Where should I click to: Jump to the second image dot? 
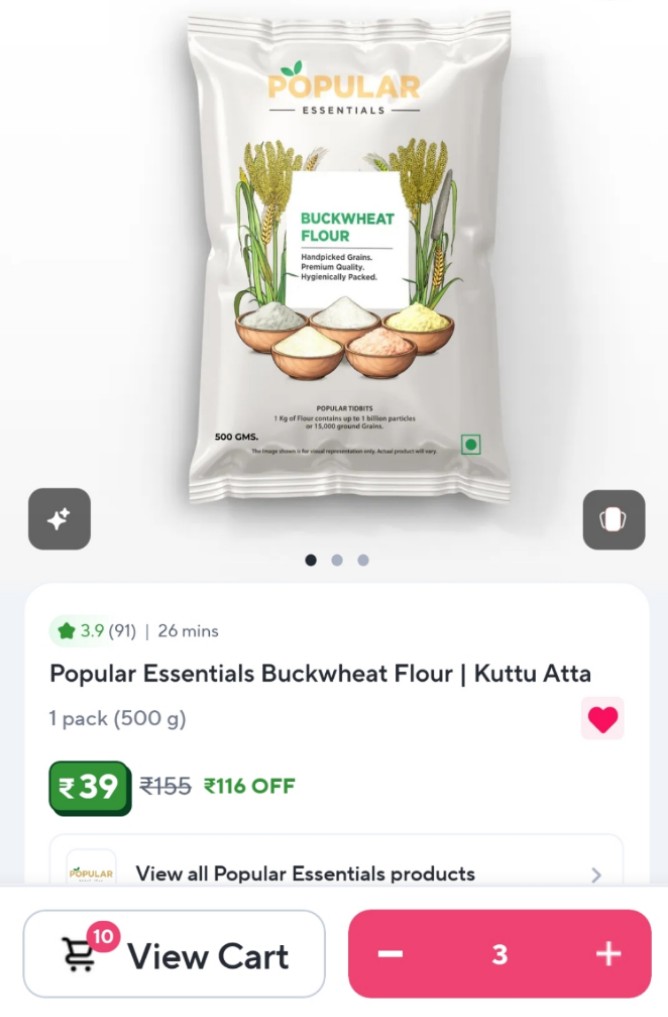point(337,560)
